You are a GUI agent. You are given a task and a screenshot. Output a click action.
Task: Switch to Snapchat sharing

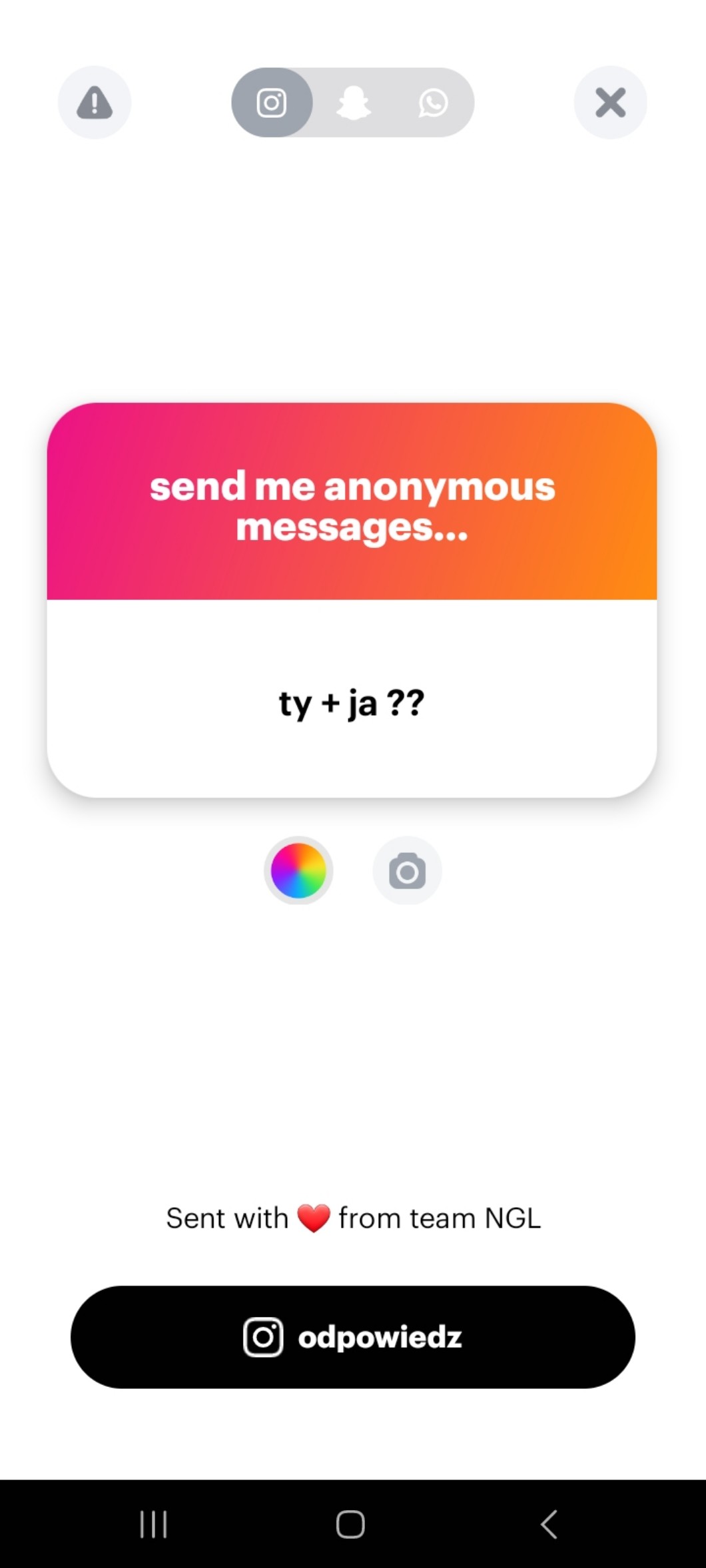coord(353,103)
